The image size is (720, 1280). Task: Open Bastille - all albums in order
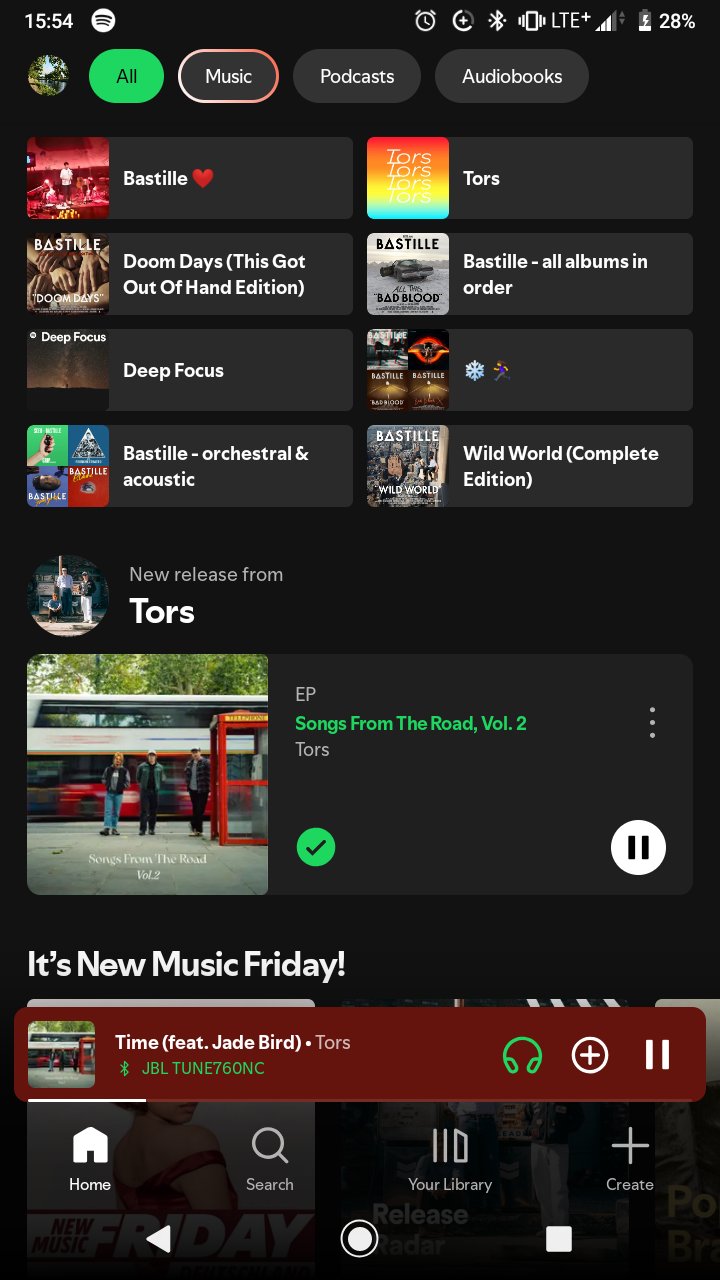coord(530,274)
